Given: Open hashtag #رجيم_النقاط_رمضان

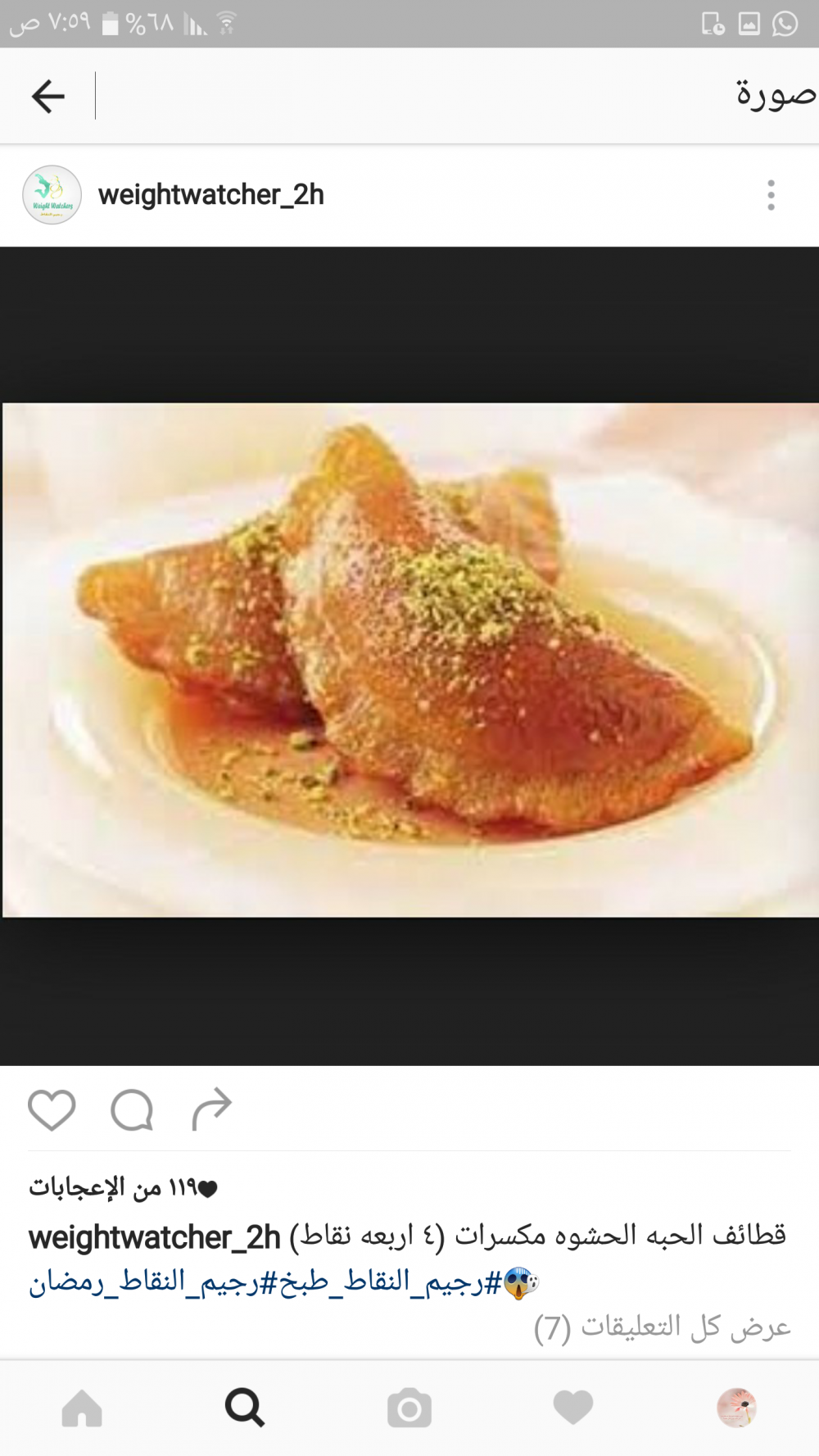Looking at the screenshot, I should [145, 1281].
